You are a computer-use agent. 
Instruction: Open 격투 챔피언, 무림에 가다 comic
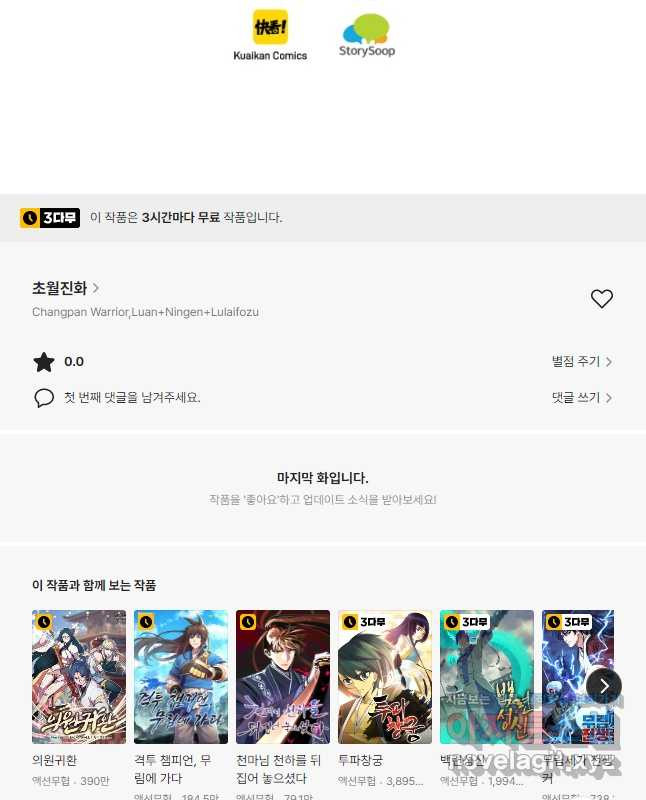click(x=181, y=677)
